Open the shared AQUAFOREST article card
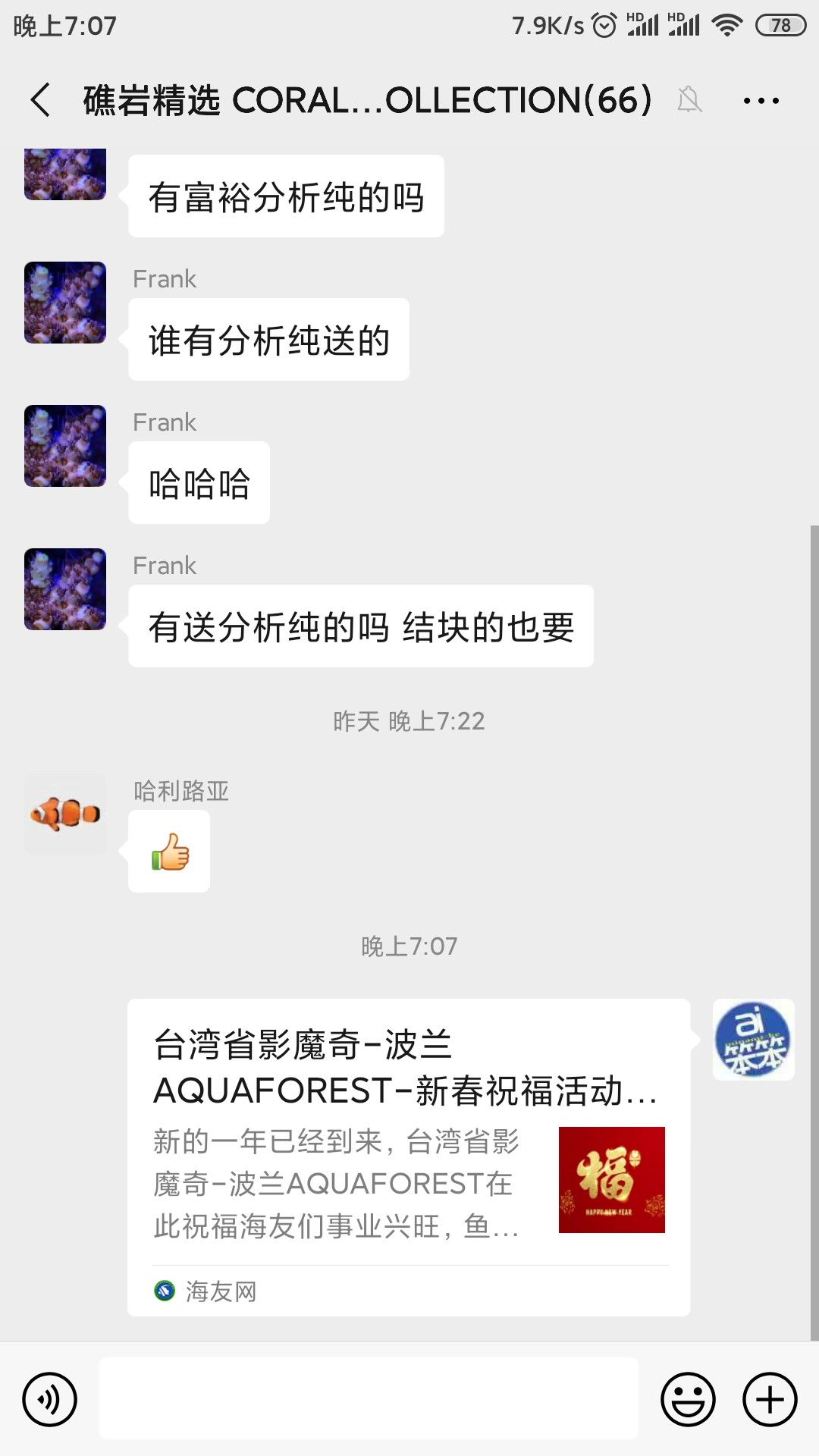The image size is (819, 1456). 408,1157
